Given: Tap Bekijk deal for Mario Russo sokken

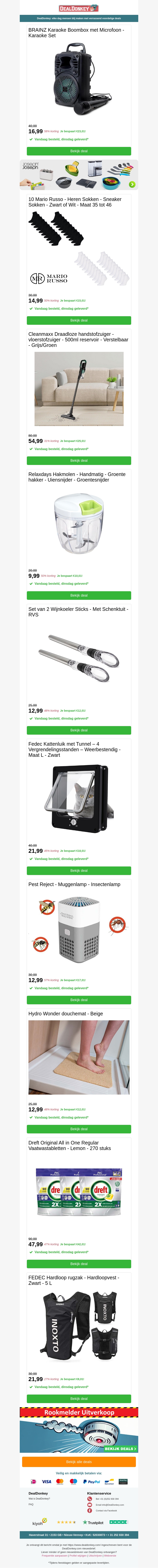Looking at the screenshot, I should (79, 320).
